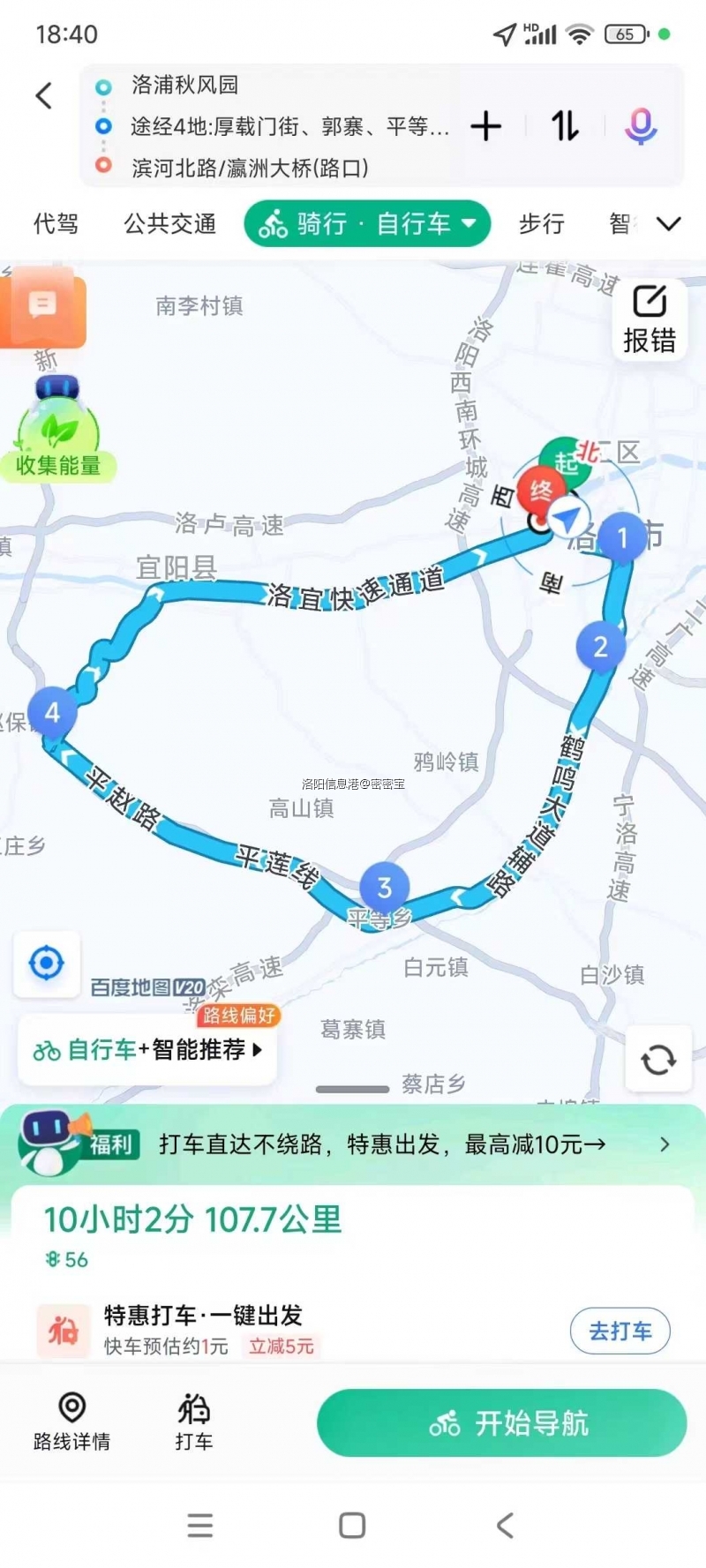This screenshot has width=706, height=1568.
Task: Activate voice input microphone
Action: pyautogui.click(x=641, y=126)
